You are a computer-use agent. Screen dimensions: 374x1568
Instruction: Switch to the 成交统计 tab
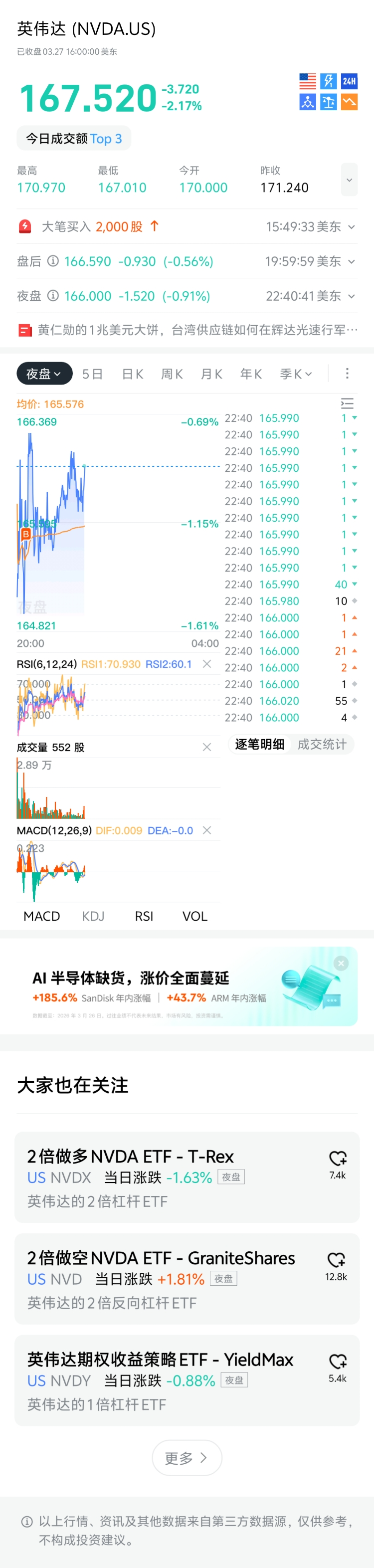(x=322, y=744)
